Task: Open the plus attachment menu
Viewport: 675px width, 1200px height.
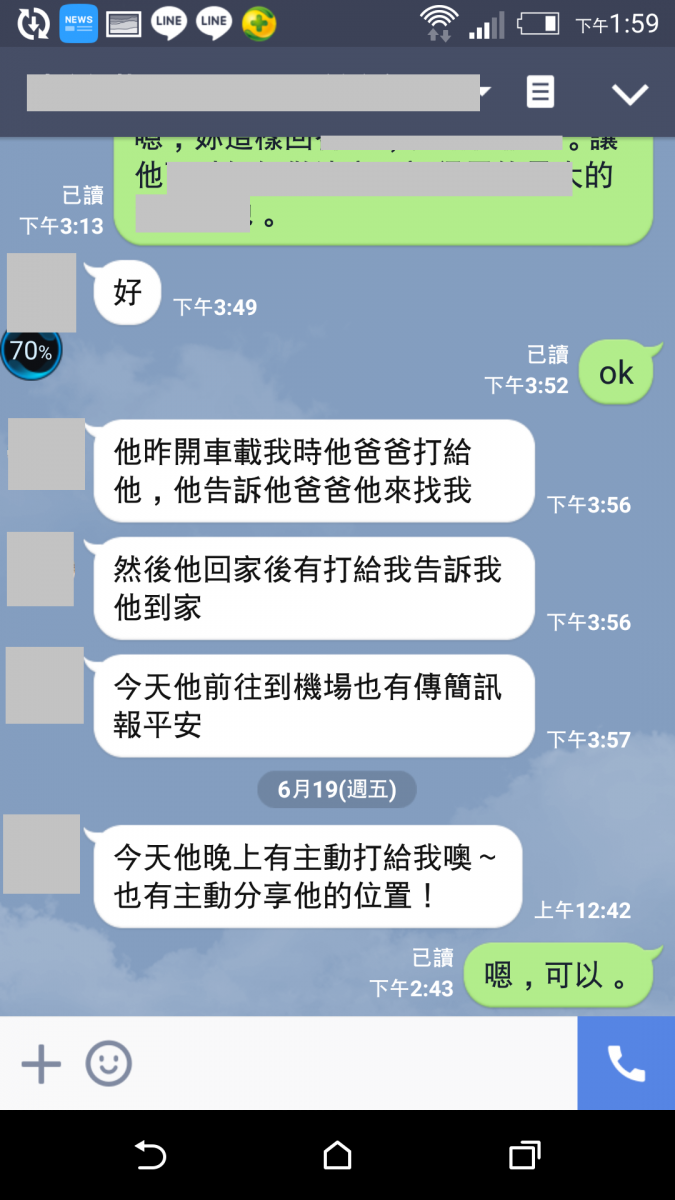Action: (41, 1064)
